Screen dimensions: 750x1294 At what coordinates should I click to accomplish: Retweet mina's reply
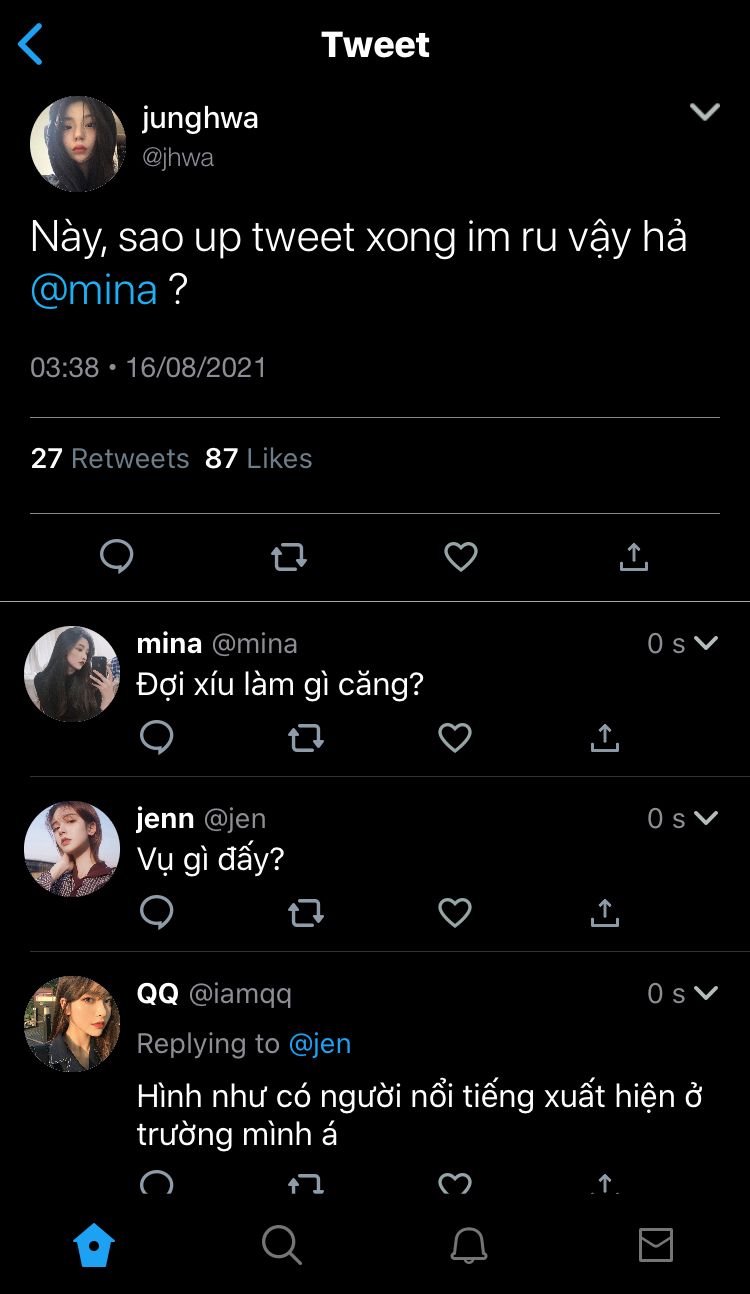pos(305,738)
